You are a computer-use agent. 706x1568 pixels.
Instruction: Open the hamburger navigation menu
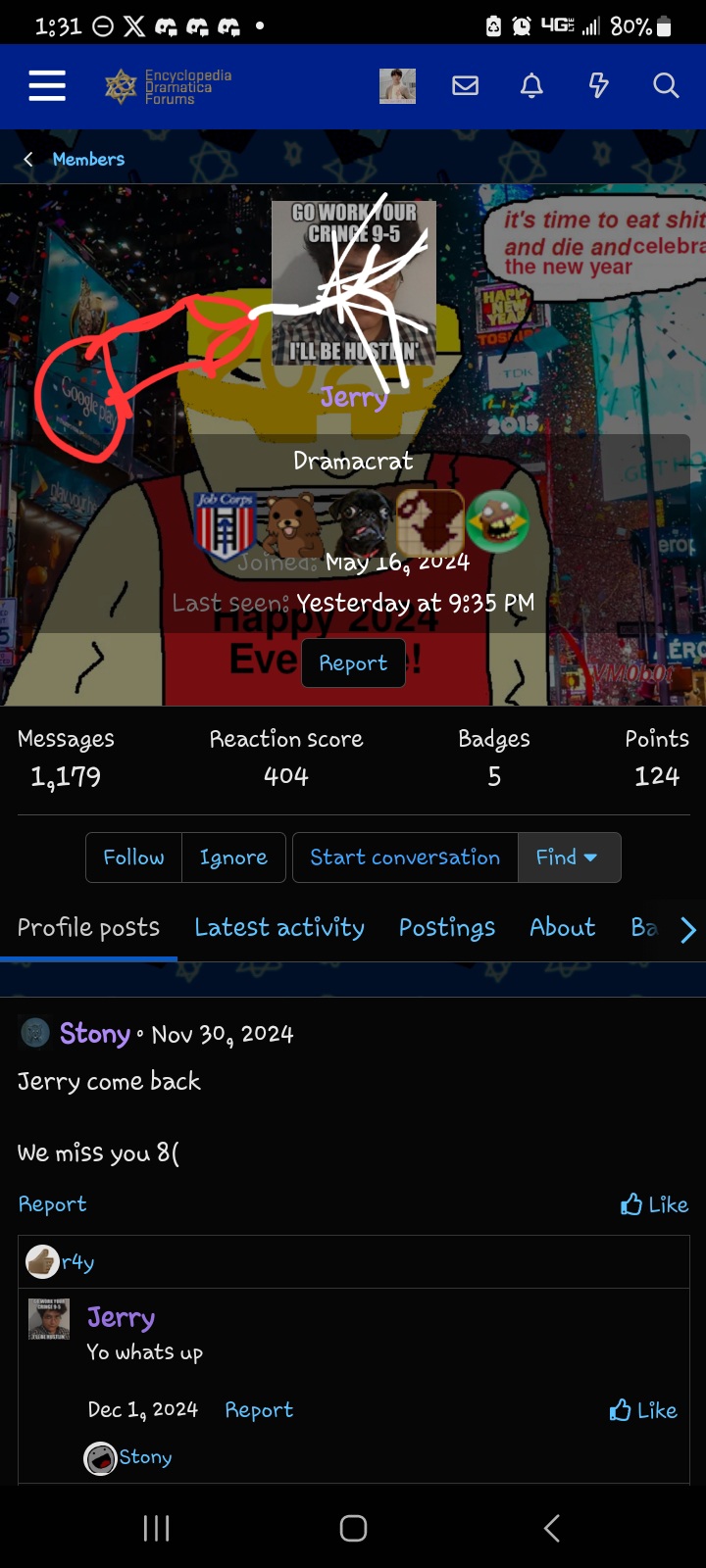point(47,86)
